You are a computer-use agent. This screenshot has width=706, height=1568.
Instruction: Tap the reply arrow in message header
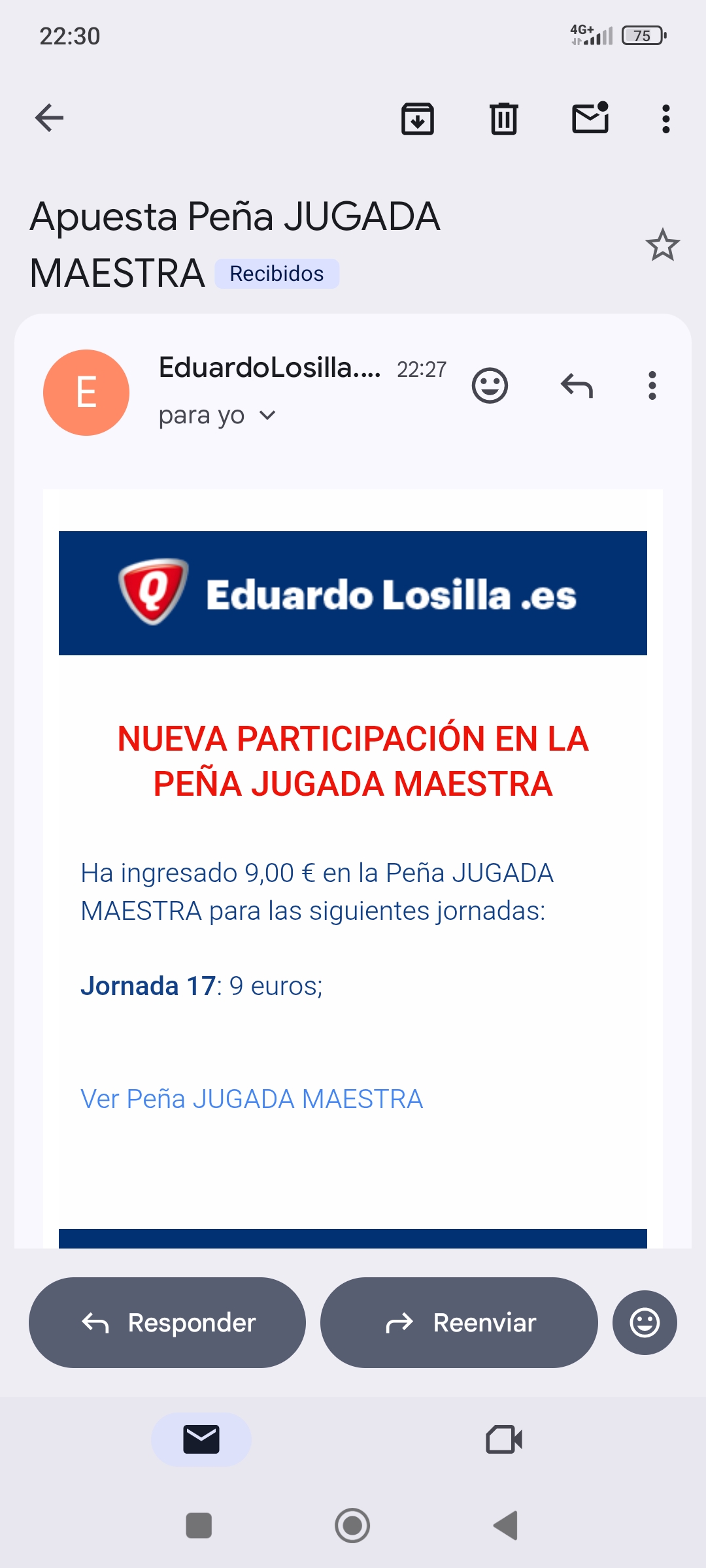pos(577,385)
